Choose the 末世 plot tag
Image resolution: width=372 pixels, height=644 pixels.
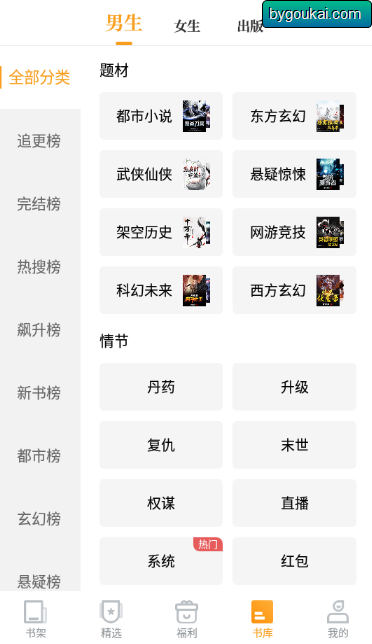click(294, 445)
